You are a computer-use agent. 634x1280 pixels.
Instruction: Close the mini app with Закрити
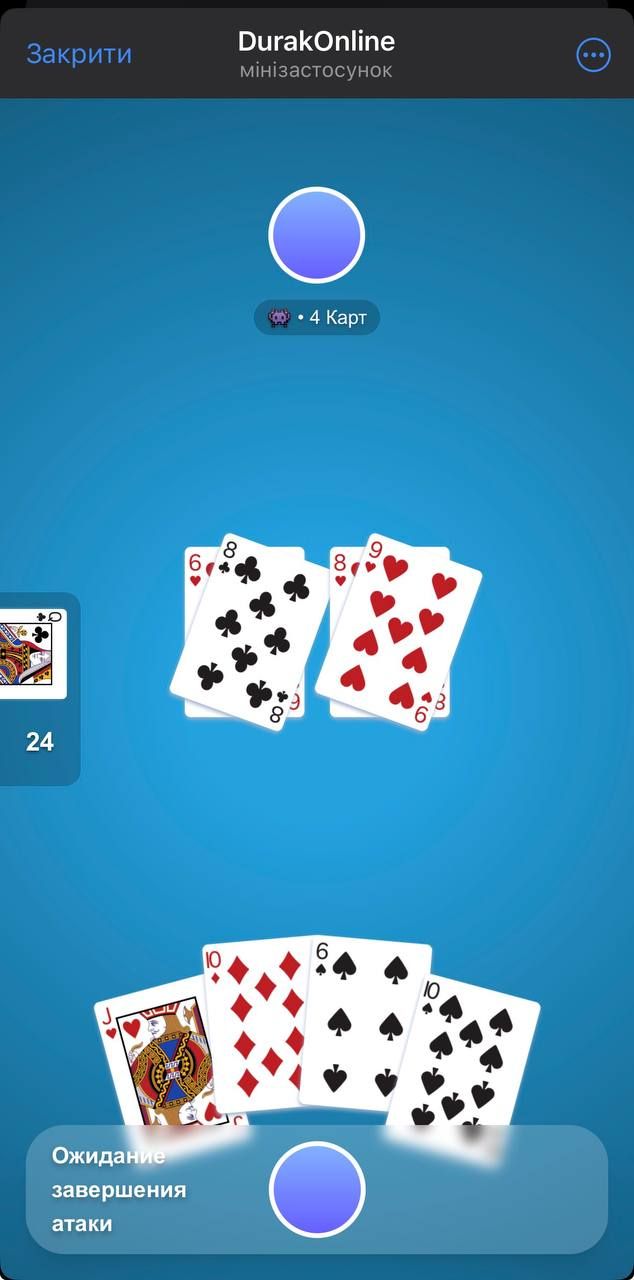79,54
